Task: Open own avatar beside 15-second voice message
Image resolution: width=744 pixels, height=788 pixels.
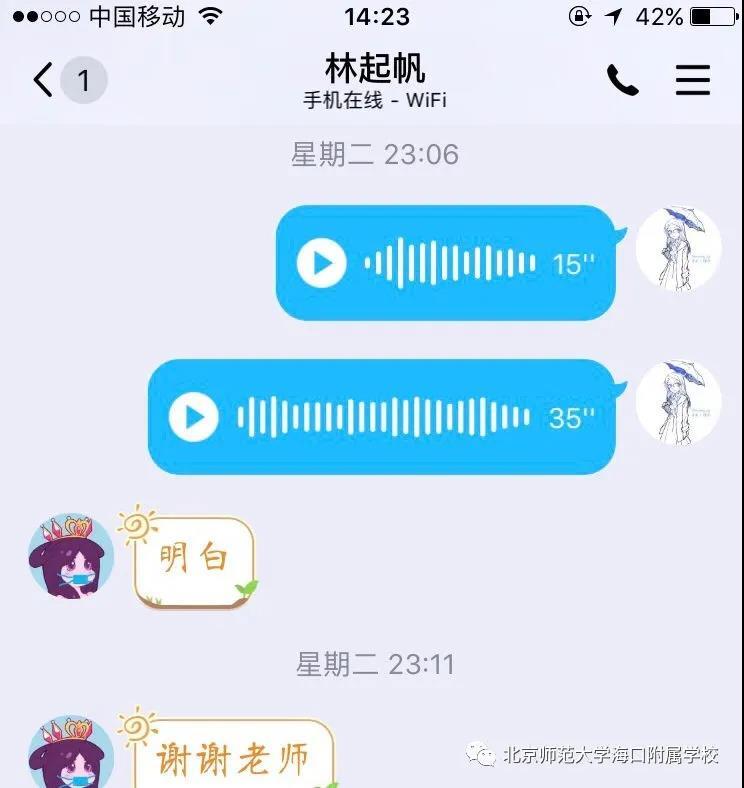Action: [679, 248]
